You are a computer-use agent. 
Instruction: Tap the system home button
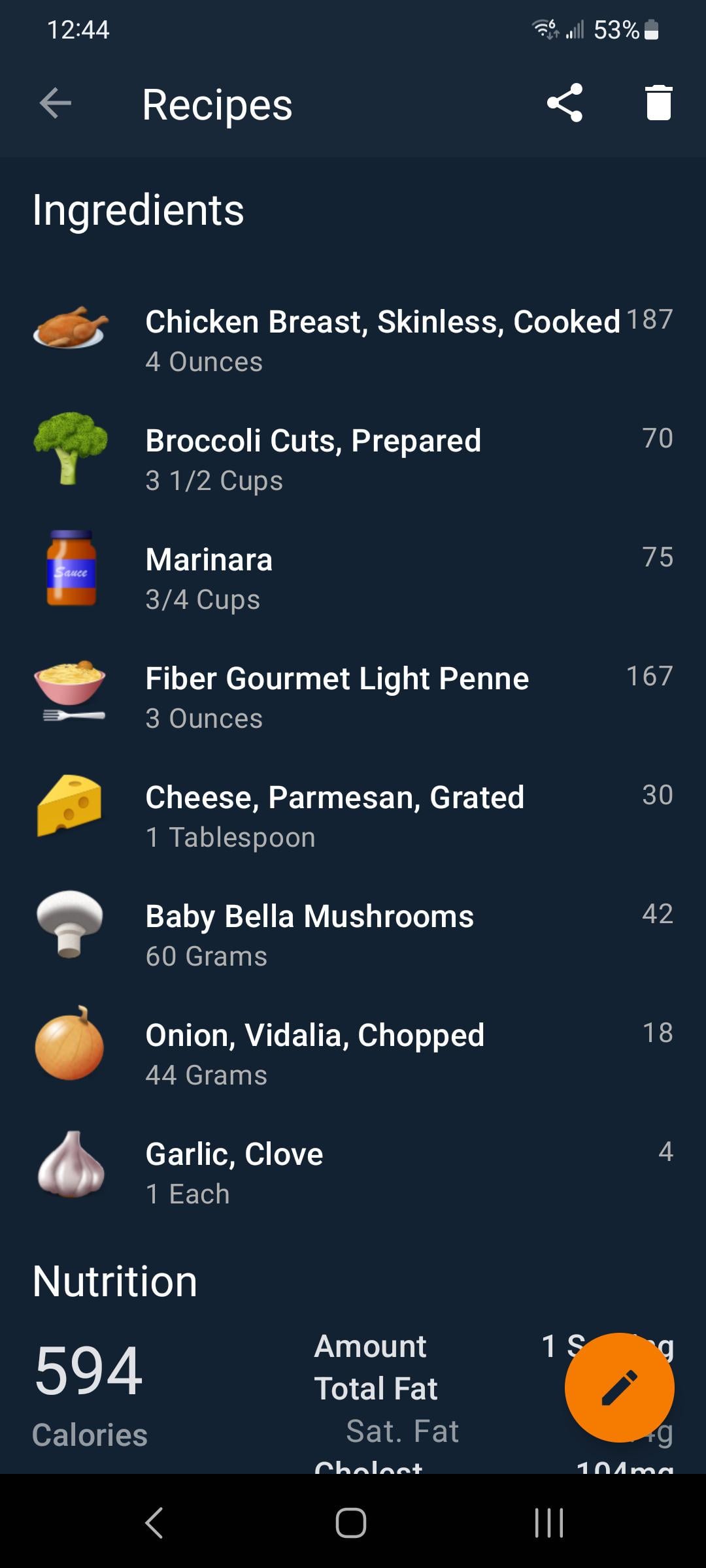tap(351, 1523)
